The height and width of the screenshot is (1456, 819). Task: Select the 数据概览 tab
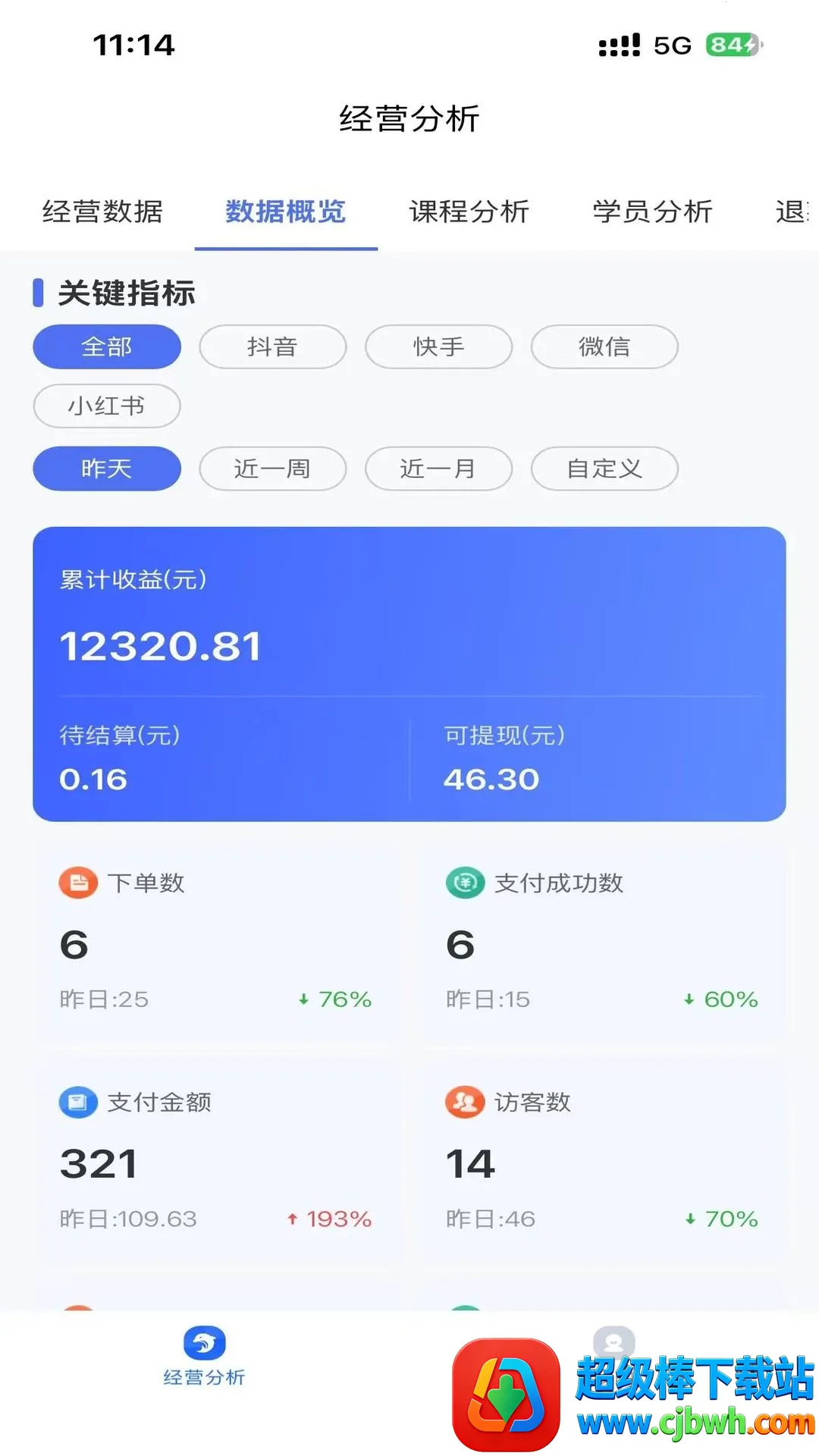point(286,212)
